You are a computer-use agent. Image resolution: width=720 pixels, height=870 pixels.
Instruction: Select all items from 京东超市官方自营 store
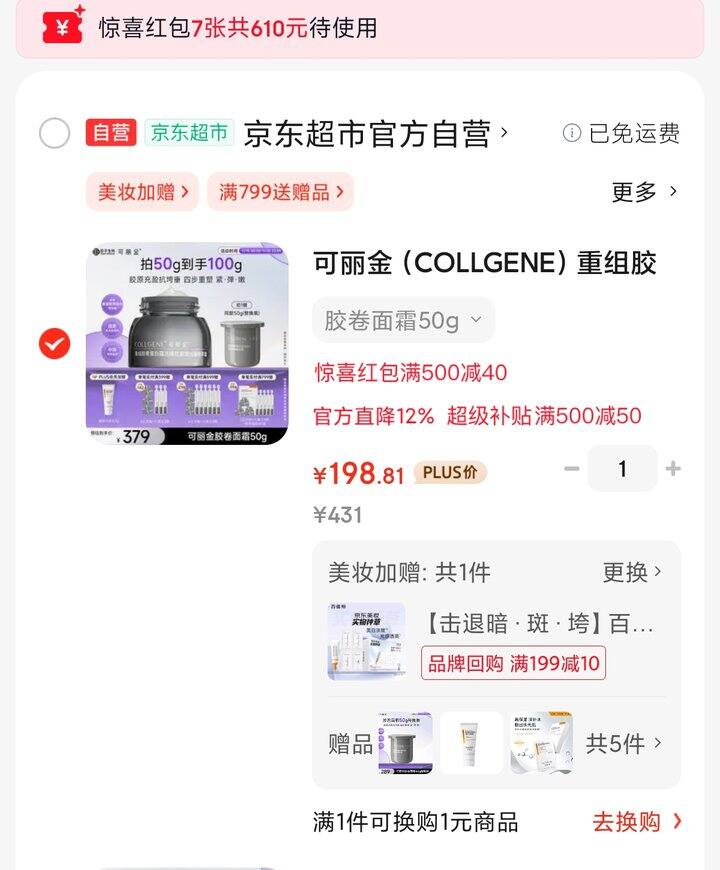tap(54, 133)
